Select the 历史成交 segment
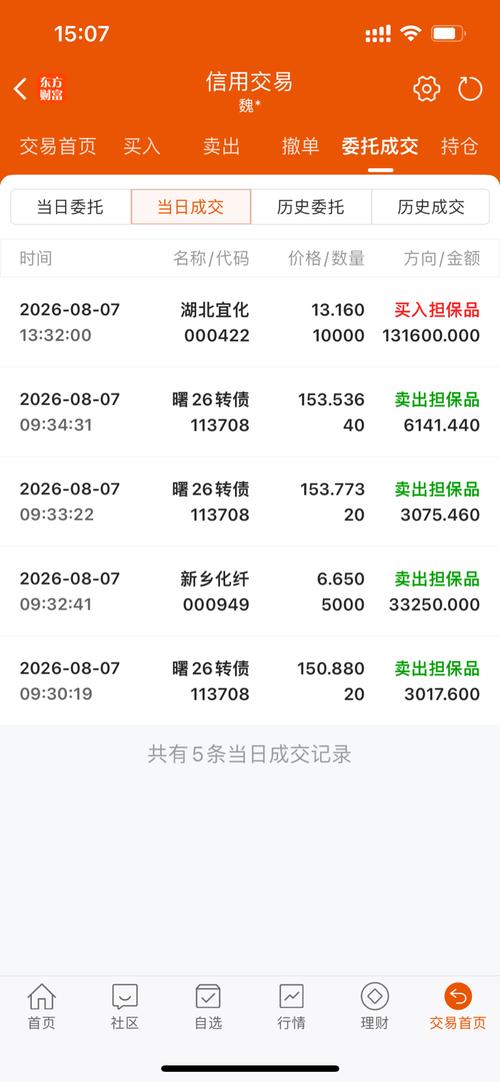 (431, 207)
